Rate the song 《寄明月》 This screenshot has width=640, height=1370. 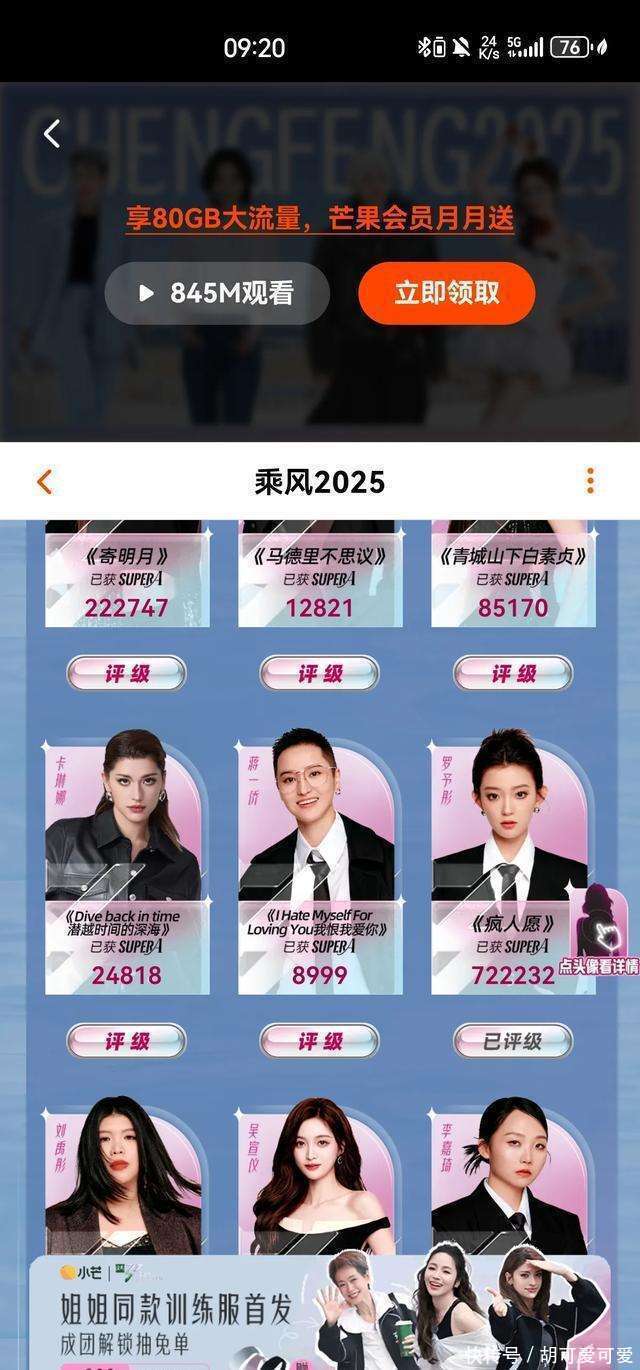pos(127,674)
